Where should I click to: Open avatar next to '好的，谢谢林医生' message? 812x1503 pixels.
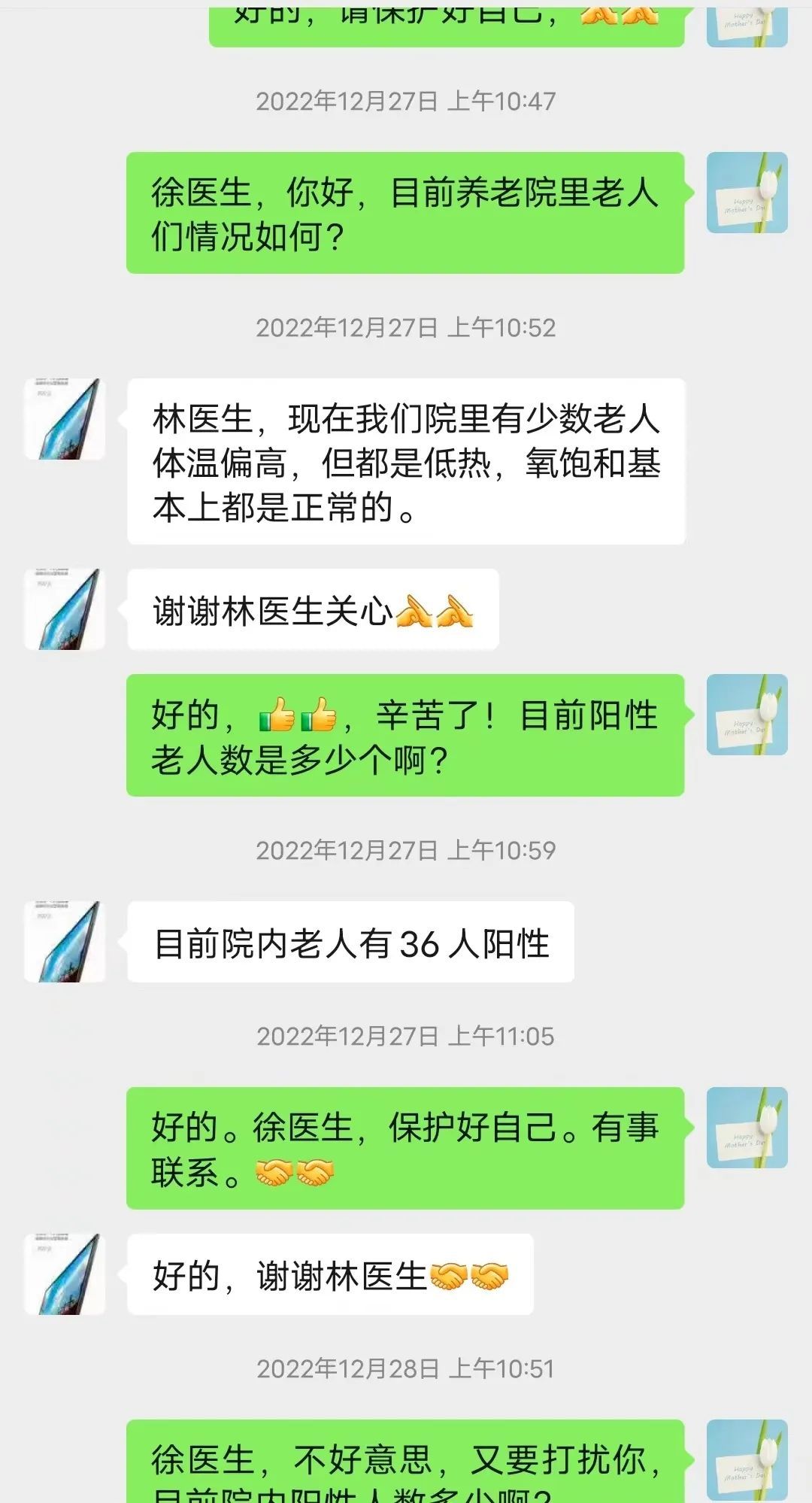coord(65,1274)
